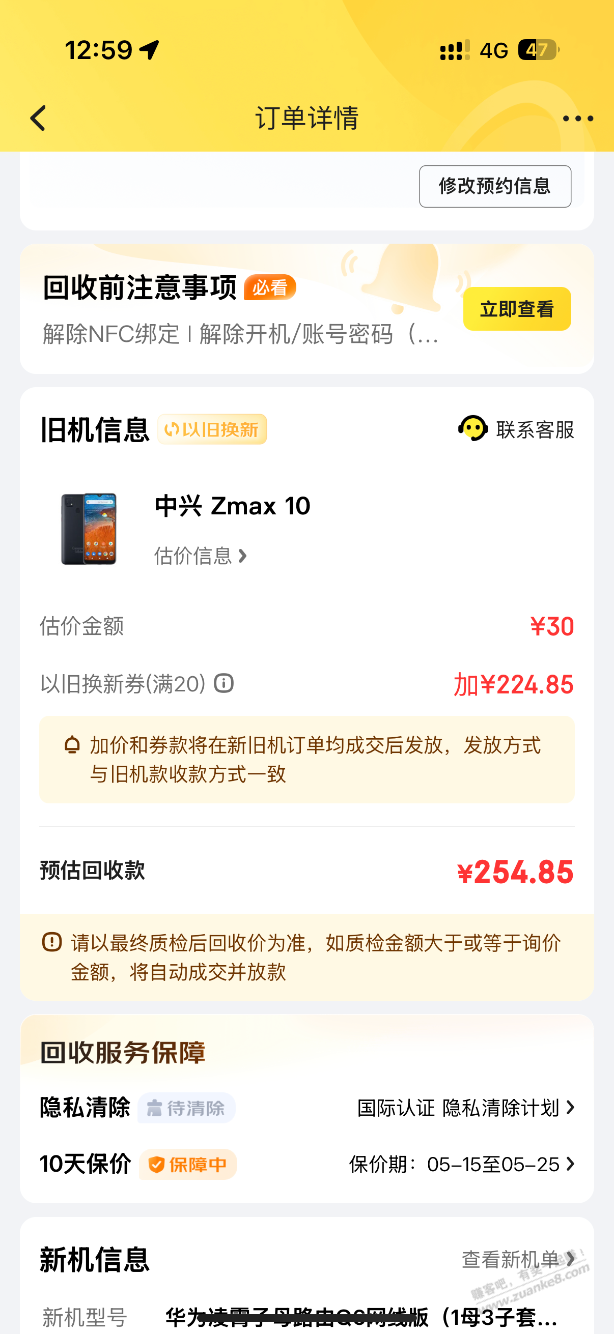The width and height of the screenshot is (614, 1334).
Task: View 保价期 05-15至05-25 details
Action: (x=462, y=1164)
